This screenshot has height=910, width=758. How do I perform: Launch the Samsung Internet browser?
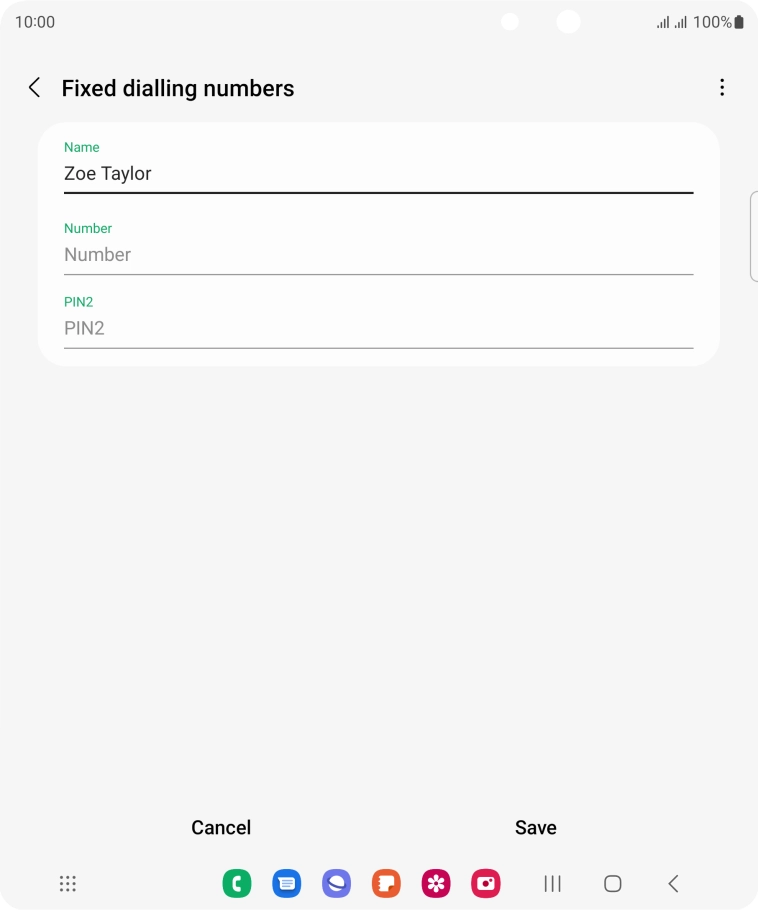point(336,883)
